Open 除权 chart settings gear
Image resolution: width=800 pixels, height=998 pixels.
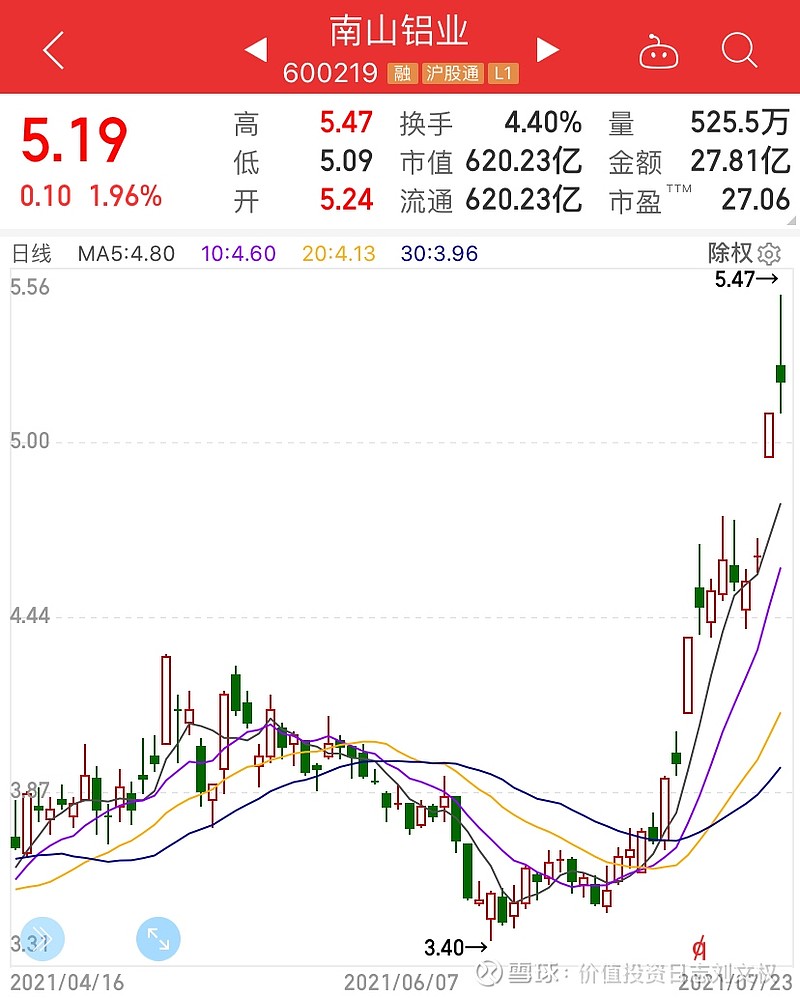pyautogui.click(x=769, y=253)
